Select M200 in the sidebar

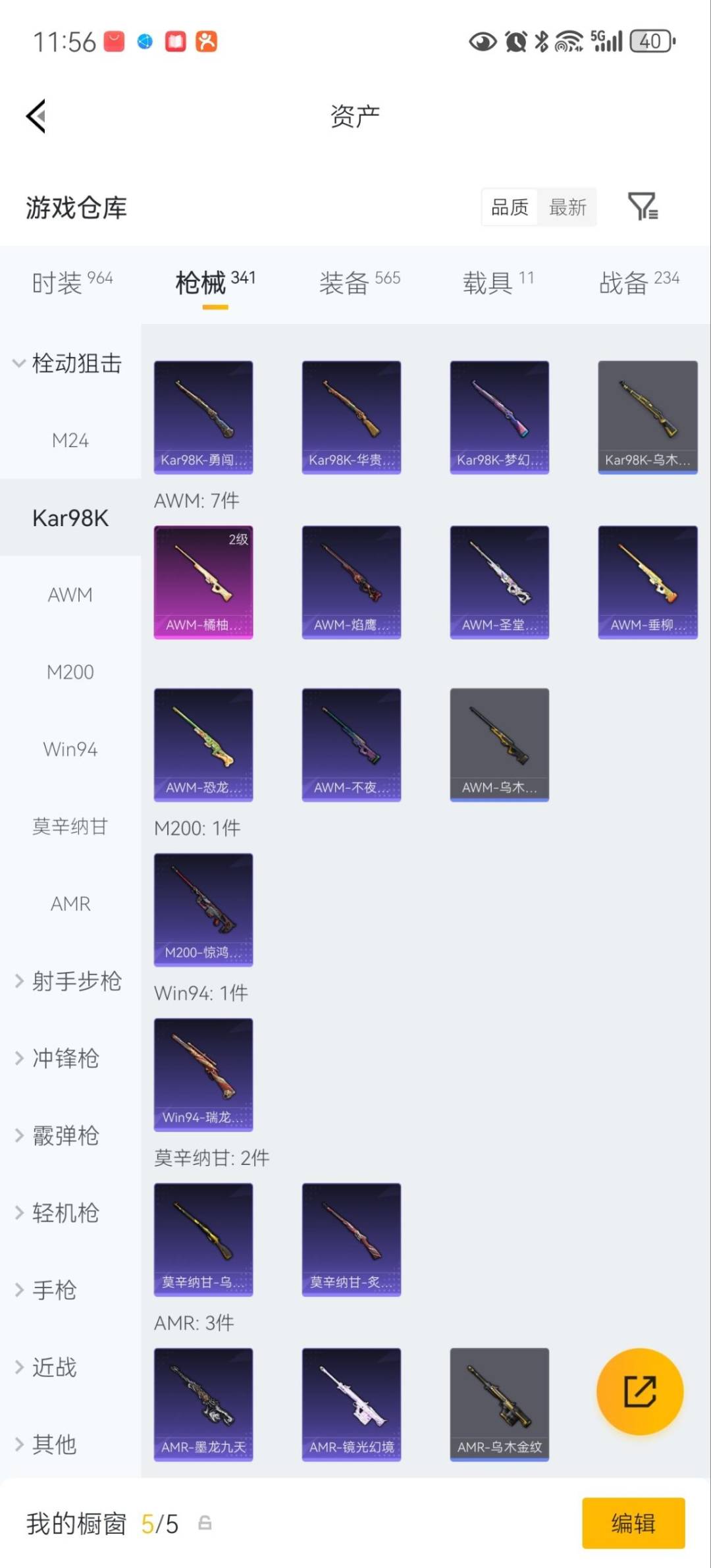70,672
